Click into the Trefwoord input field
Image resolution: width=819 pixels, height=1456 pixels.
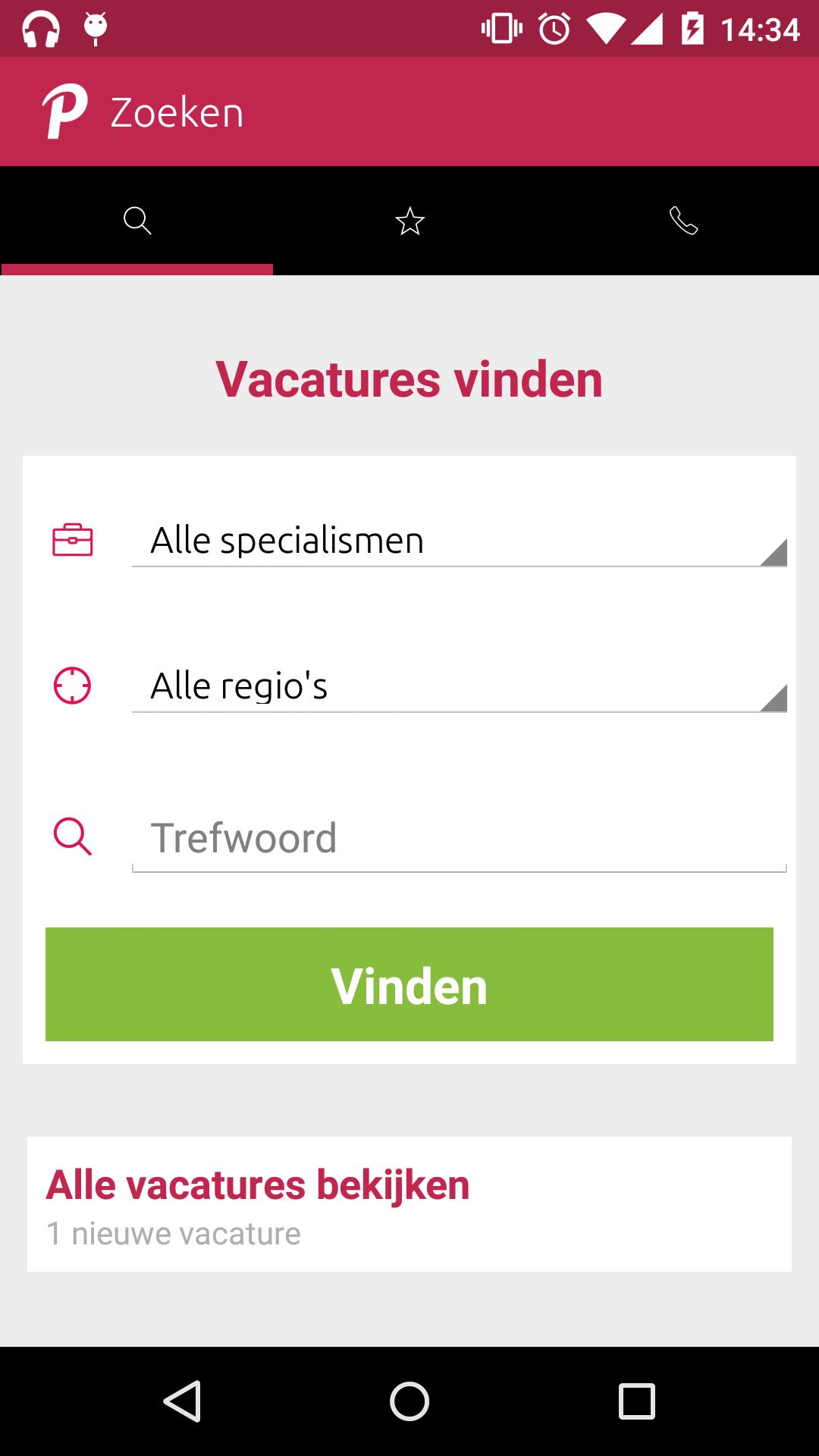click(x=458, y=836)
